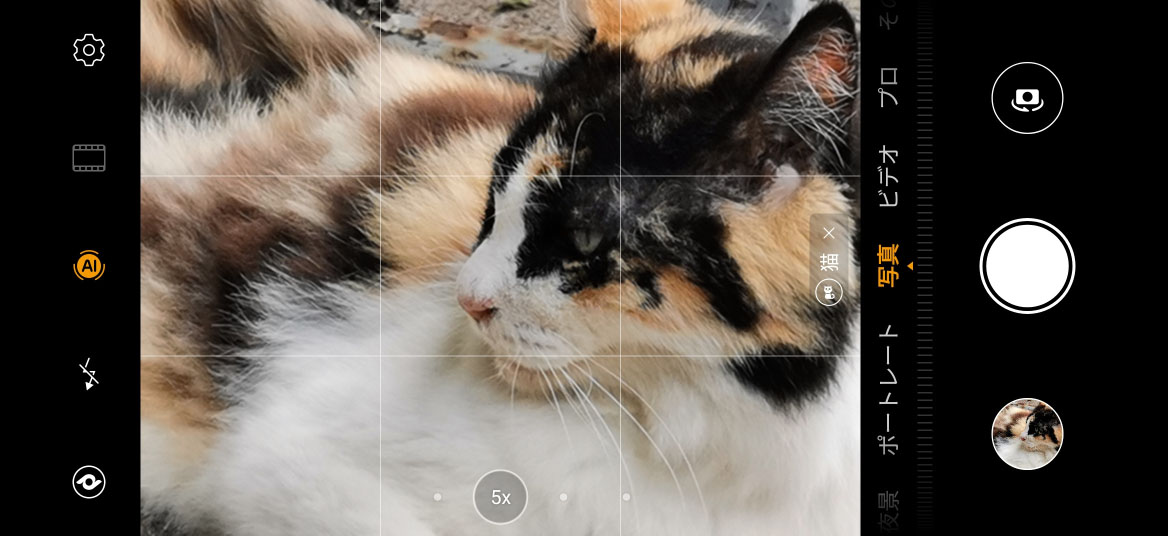Switch to ポートレート mode

tap(887, 390)
